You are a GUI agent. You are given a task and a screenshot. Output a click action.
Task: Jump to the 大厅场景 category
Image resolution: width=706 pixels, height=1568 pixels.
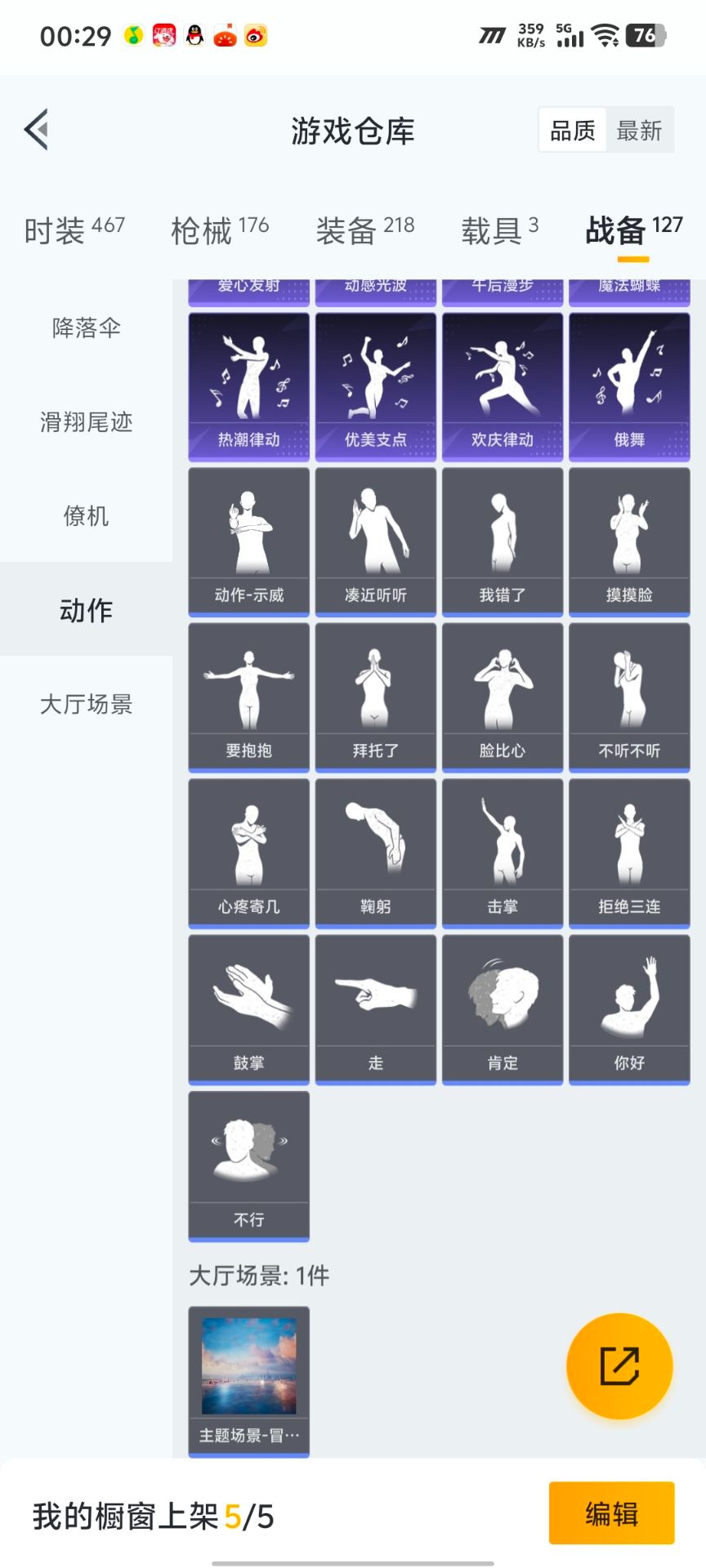(86, 704)
